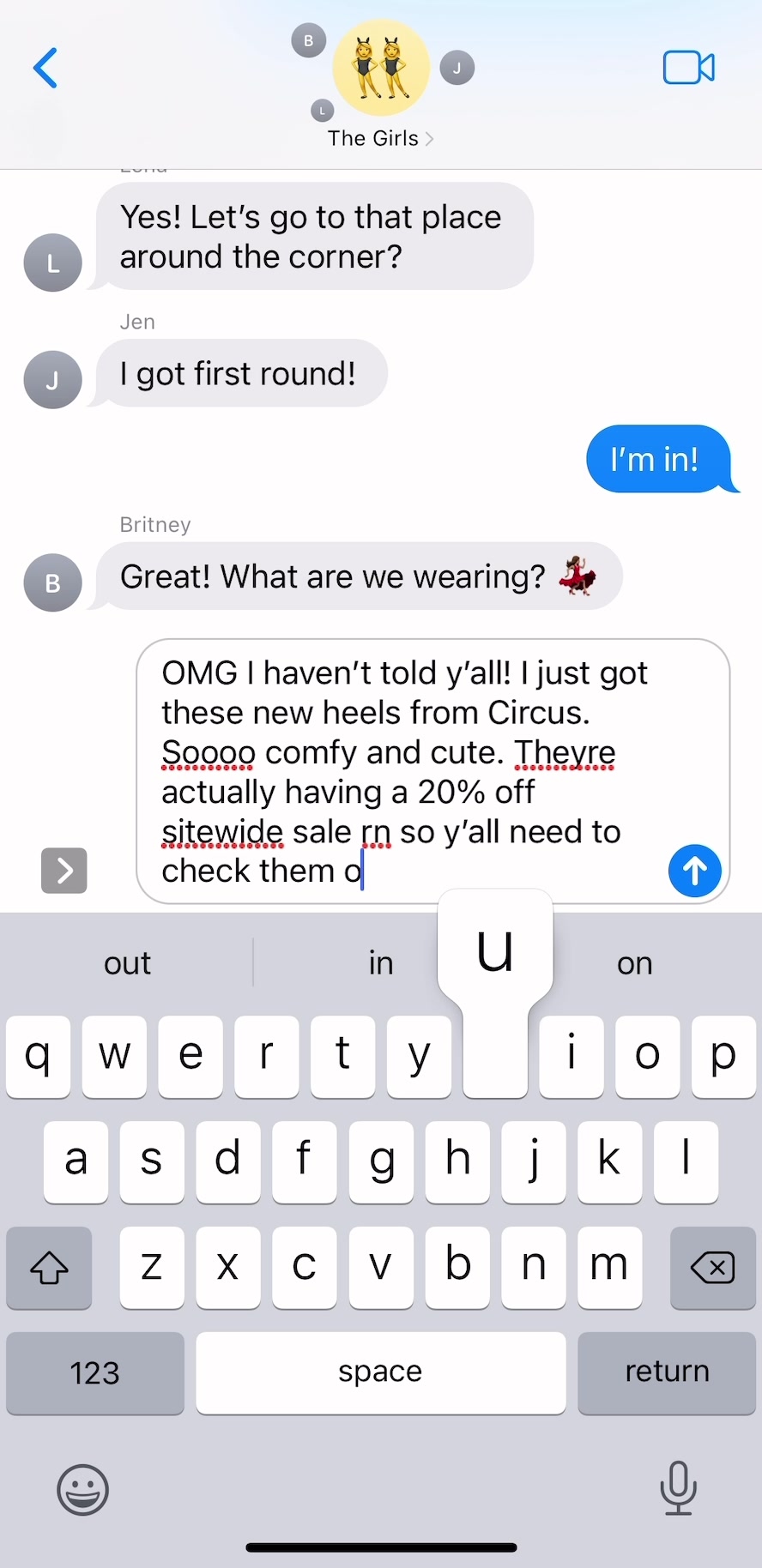Open the emoji keyboard
The image size is (762, 1568).
(x=82, y=1490)
